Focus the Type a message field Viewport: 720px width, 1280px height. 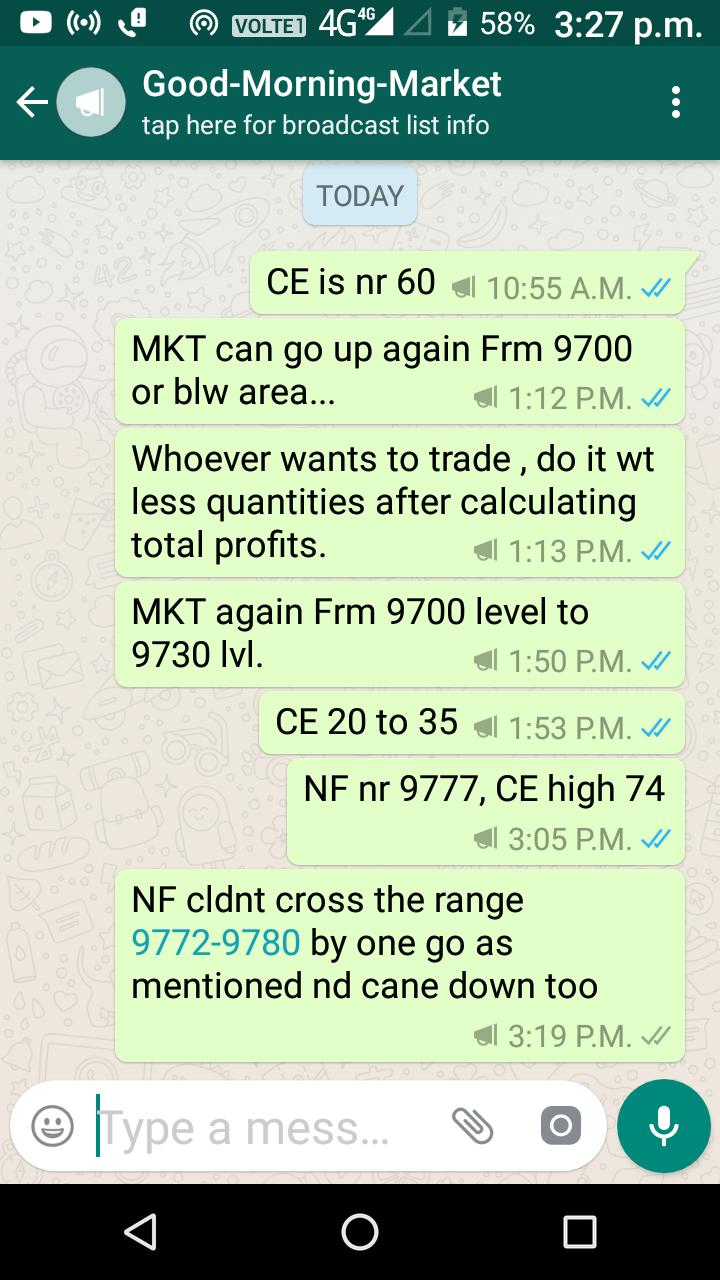point(260,1128)
